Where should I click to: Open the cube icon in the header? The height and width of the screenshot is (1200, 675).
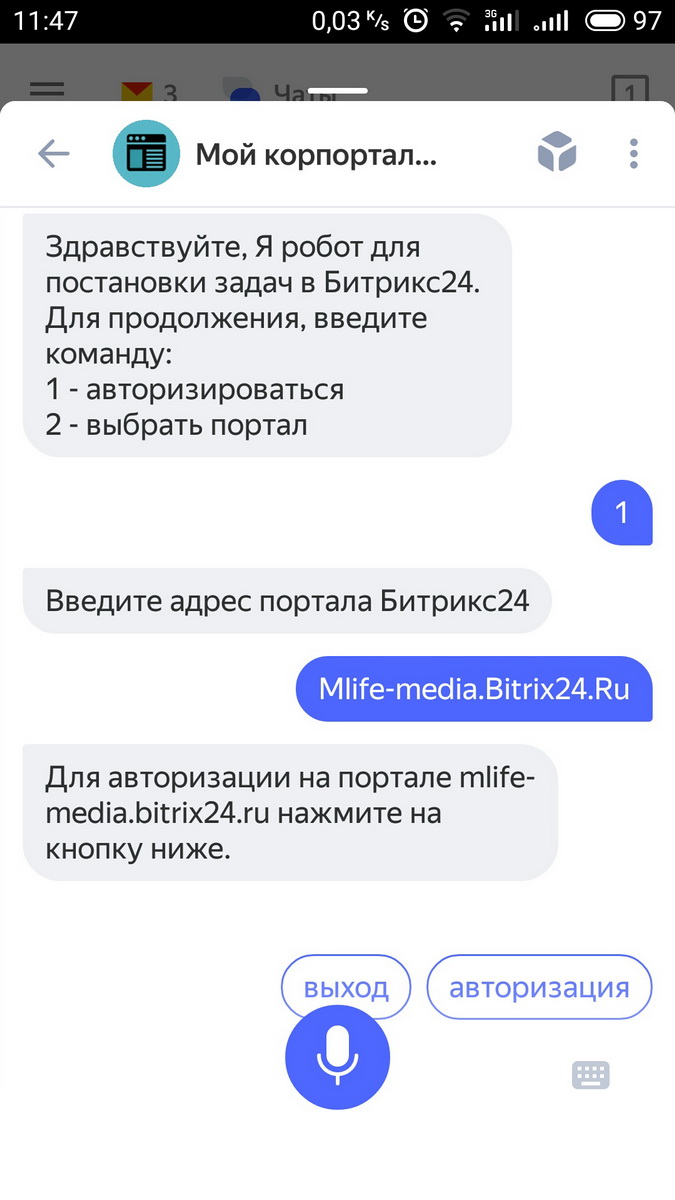pos(557,153)
